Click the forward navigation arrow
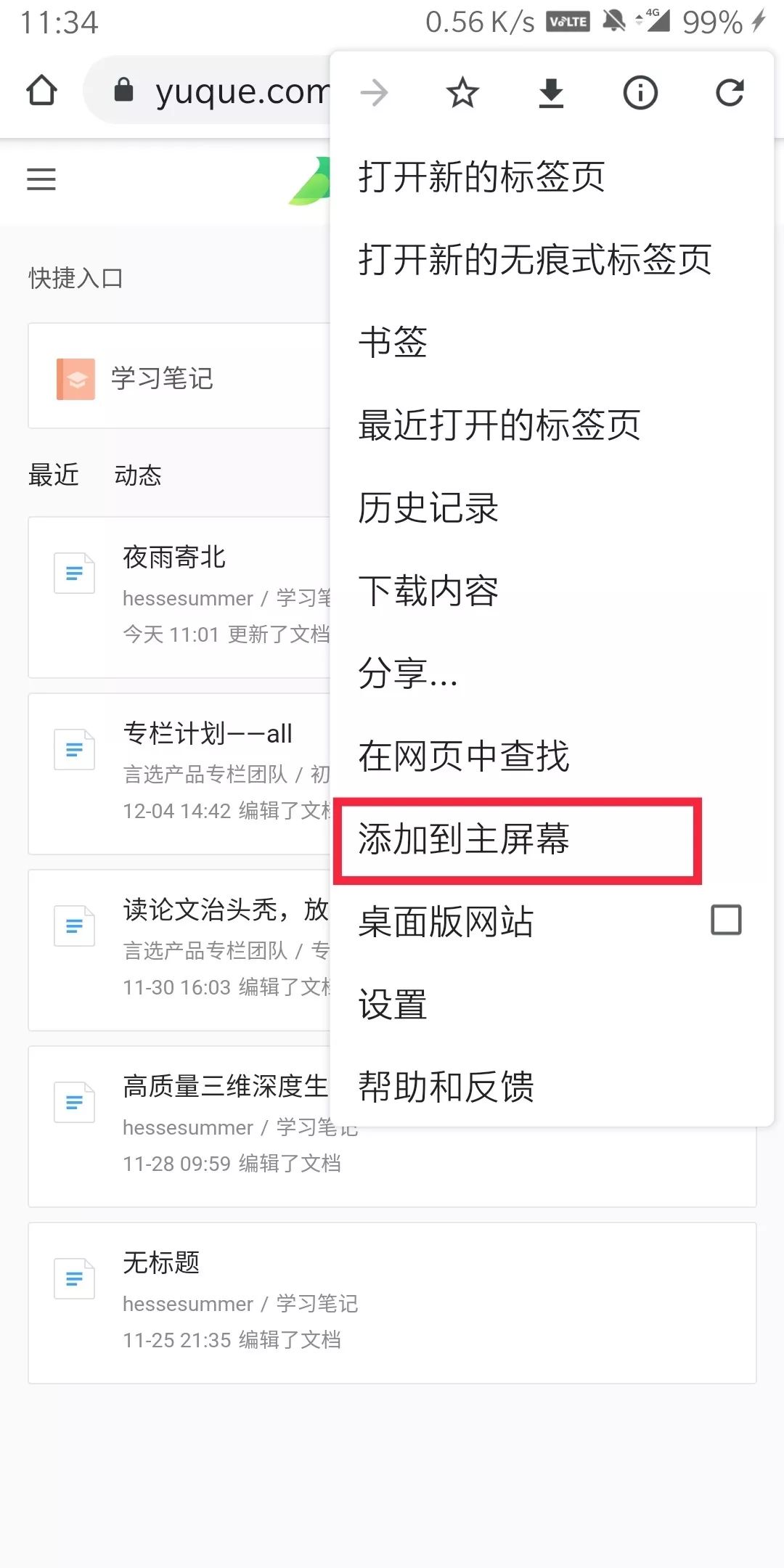 pyautogui.click(x=375, y=92)
